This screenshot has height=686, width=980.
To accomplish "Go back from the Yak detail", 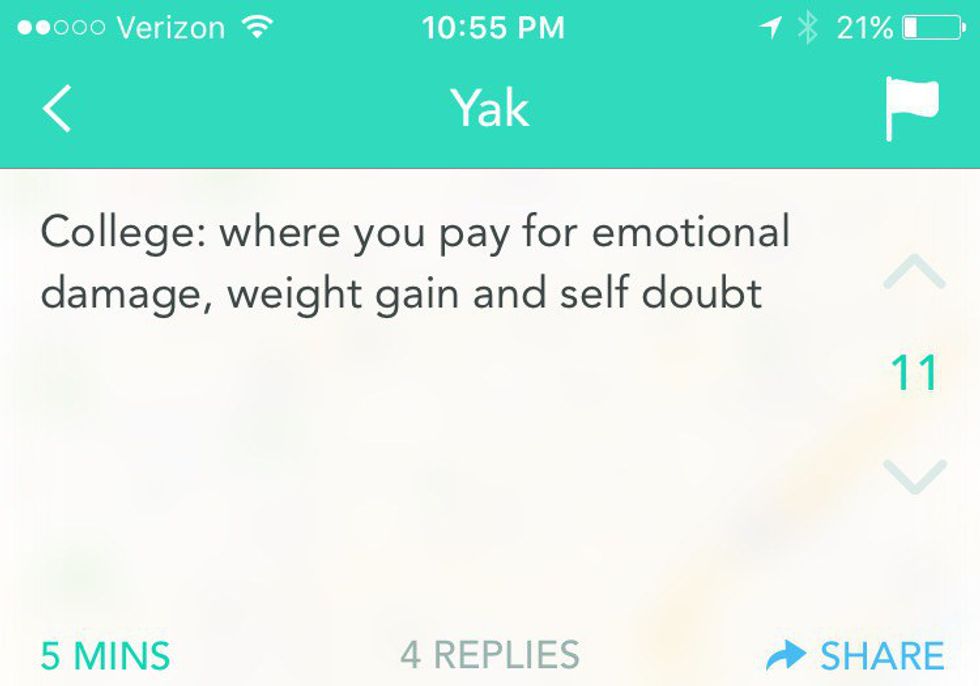I will (x=57, y=108).
